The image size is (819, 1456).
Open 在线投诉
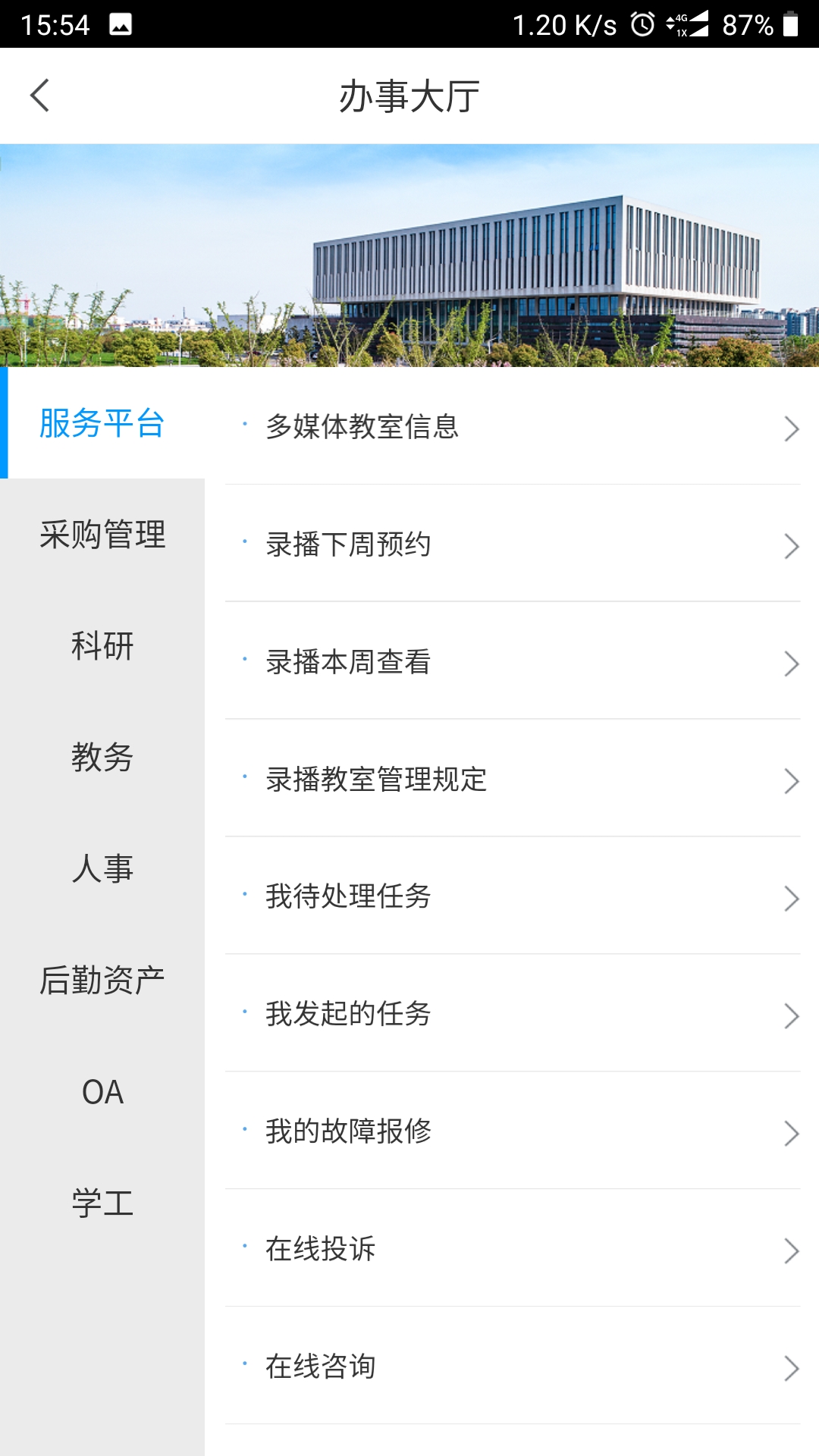tap(513, 1249)
